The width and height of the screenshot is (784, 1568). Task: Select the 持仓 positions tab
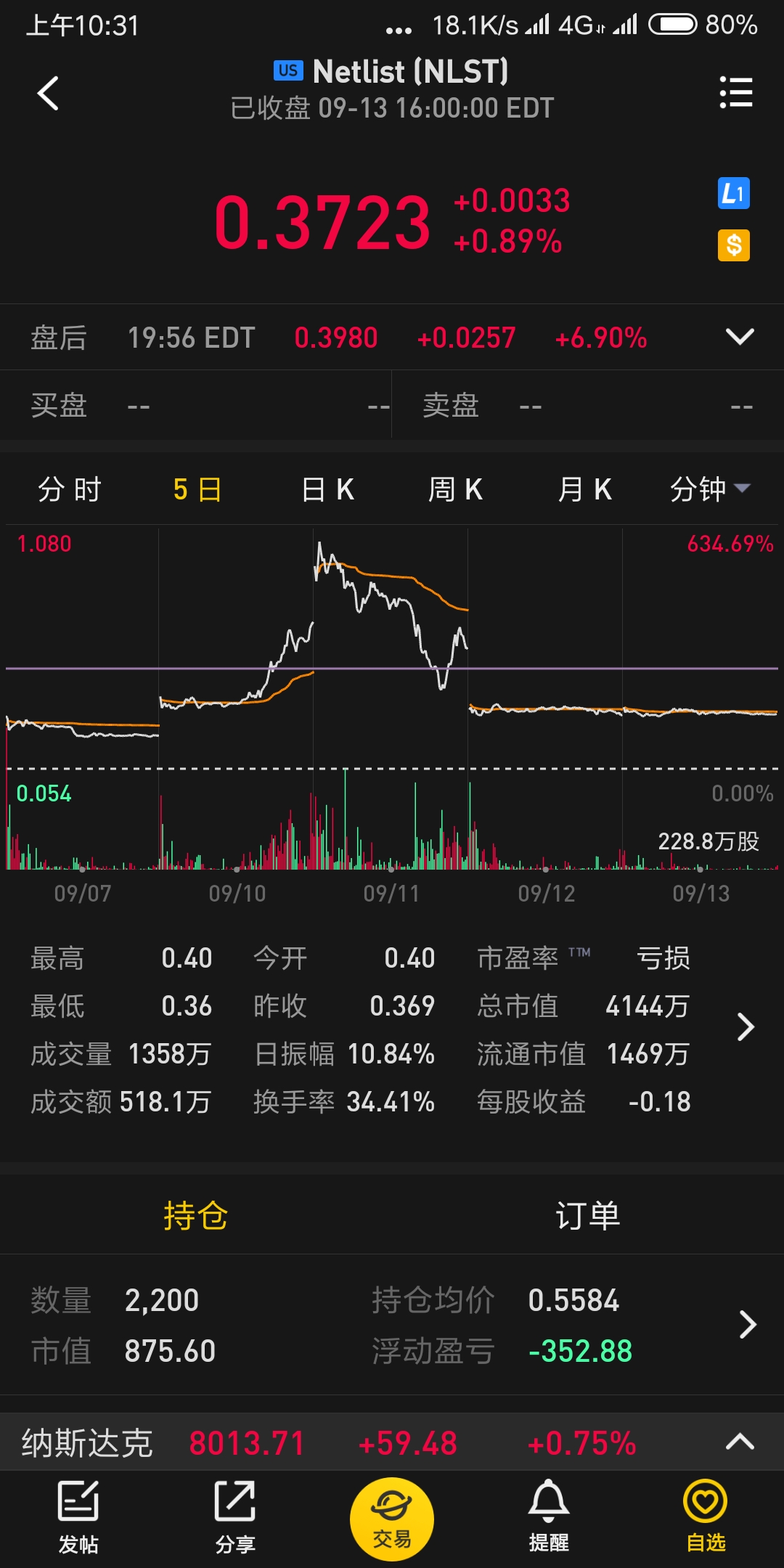coord(196,1215)
